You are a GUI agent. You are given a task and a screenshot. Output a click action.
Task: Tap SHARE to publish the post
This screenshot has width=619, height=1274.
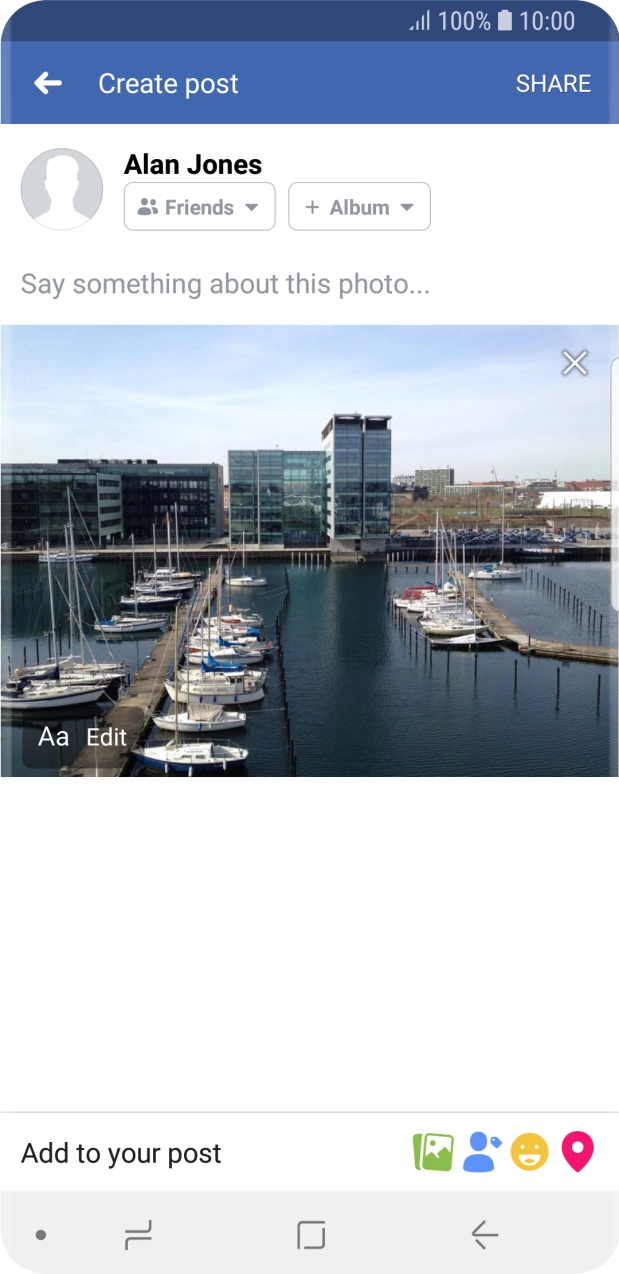click(553, 84)
